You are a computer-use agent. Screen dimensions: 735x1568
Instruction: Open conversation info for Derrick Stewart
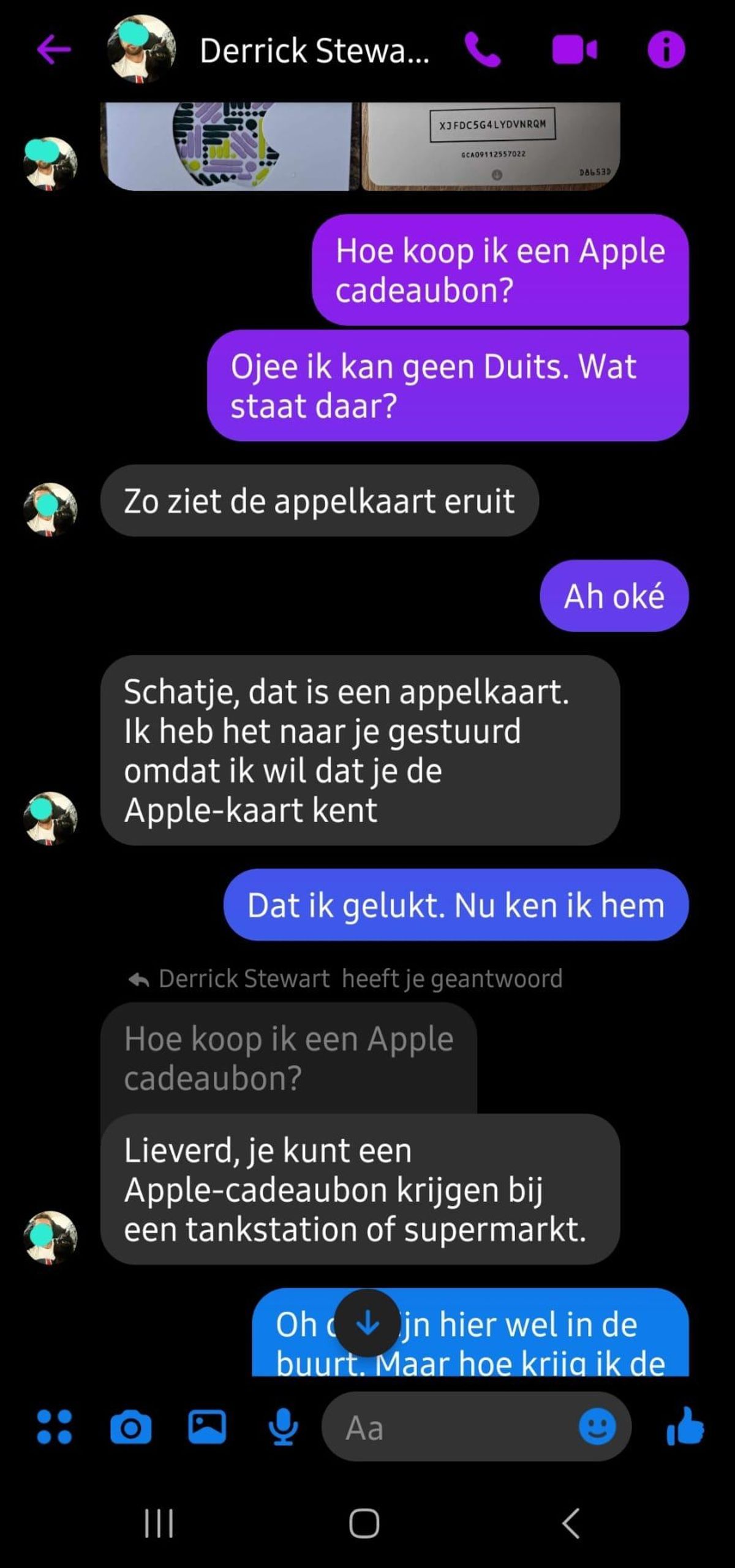(x=666, y=50)
